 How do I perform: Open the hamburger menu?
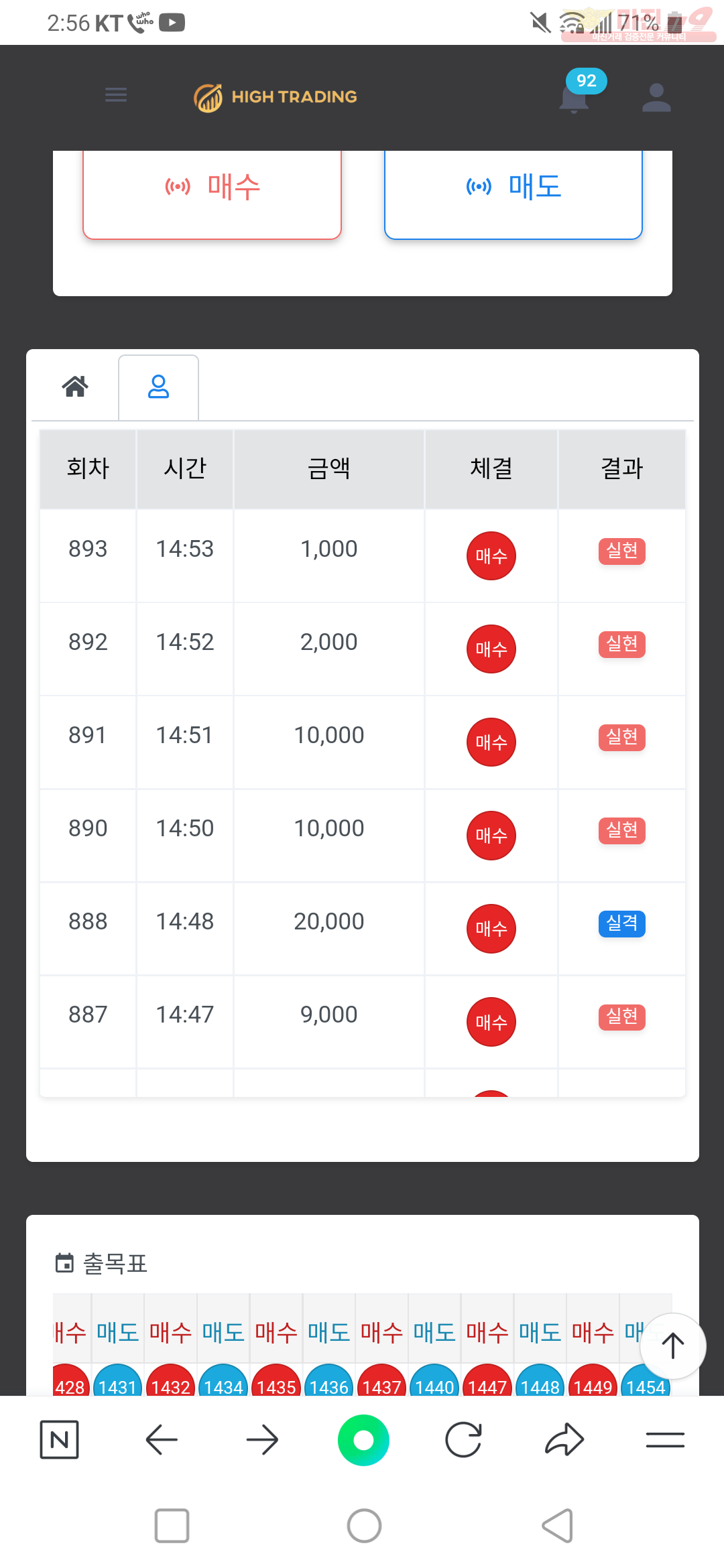116,95
